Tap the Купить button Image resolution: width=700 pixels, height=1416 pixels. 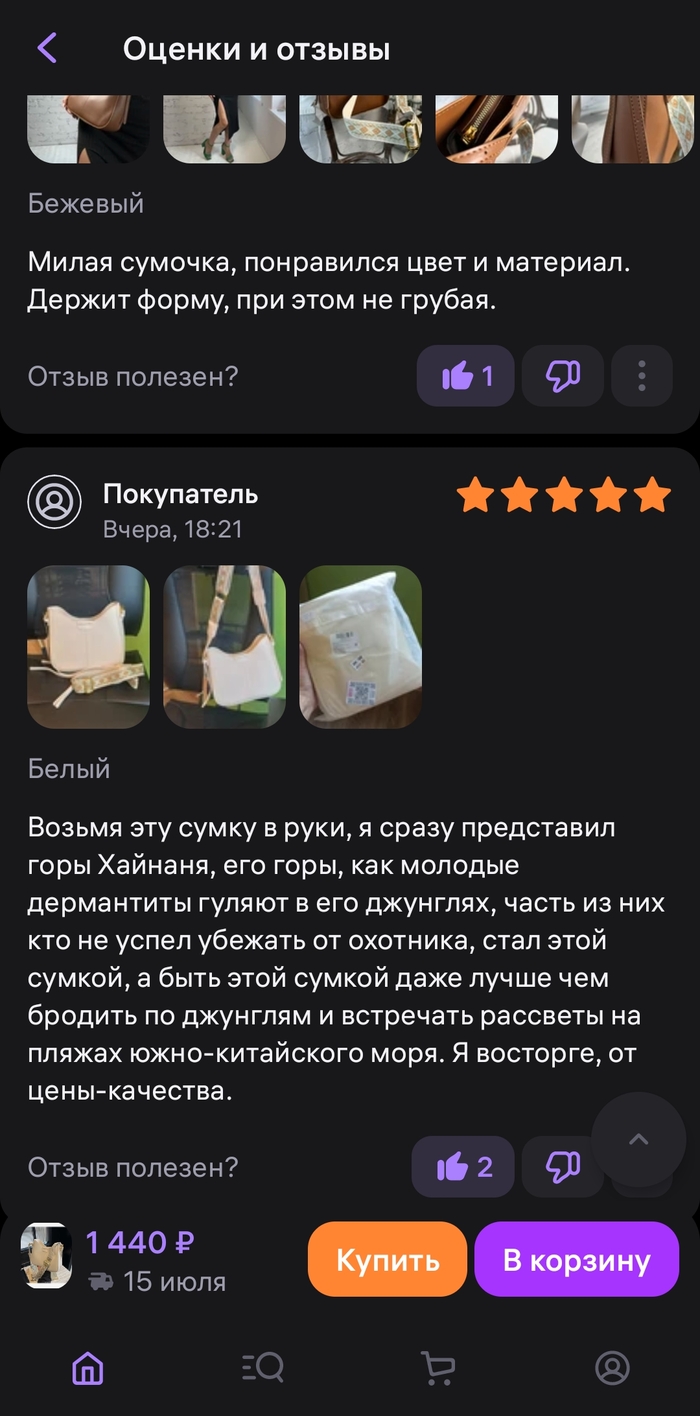[x=387, y=1259]
